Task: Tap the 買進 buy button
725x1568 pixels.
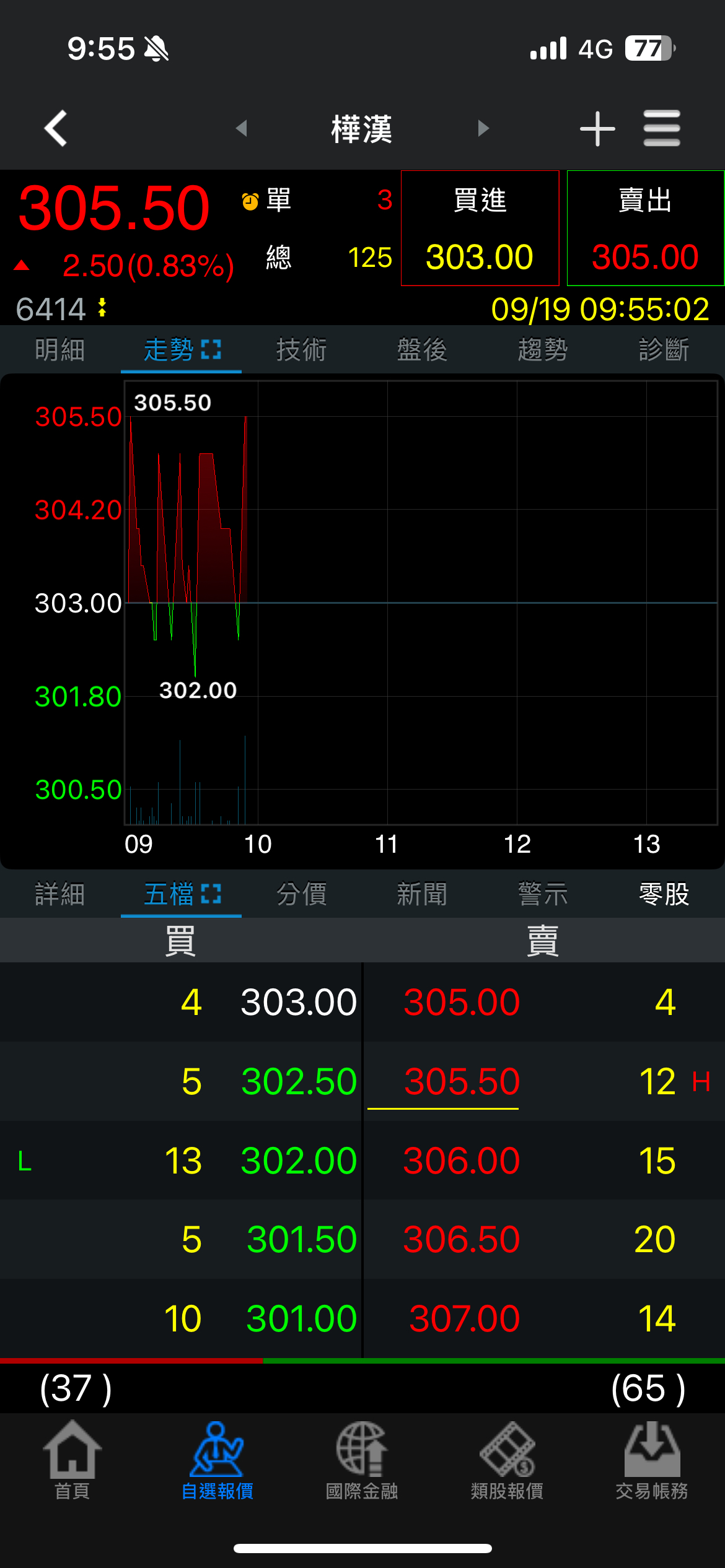Action: click(480, 228)
